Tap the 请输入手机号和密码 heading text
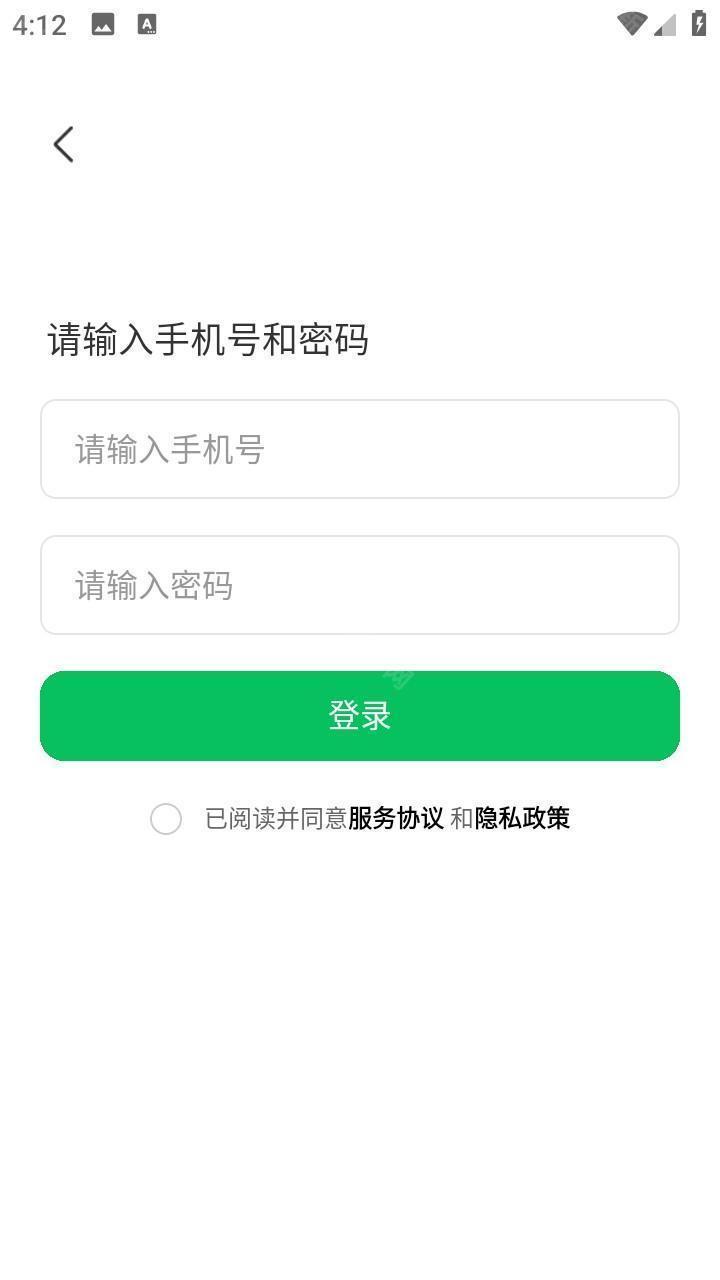Screen dimensions: 720x1280 [x=208, y=339]
